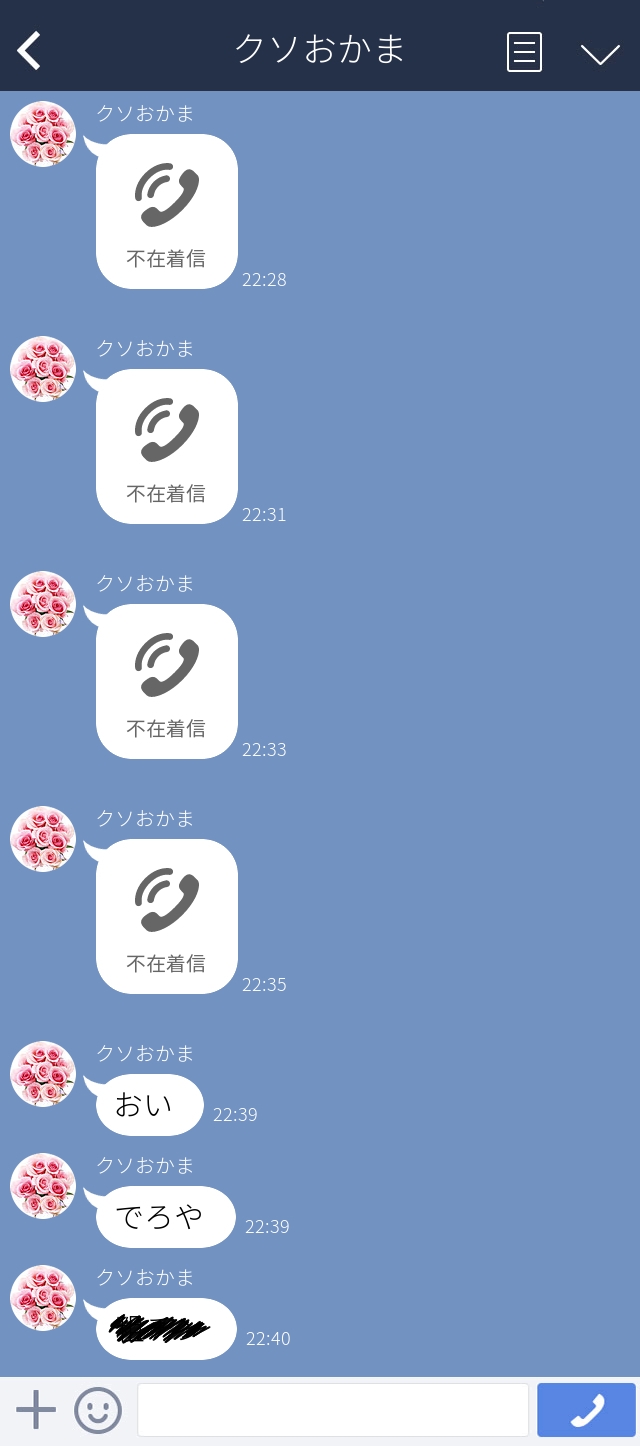
Task: Select the 22:33 missed call bubble
Action: [167, 682]
